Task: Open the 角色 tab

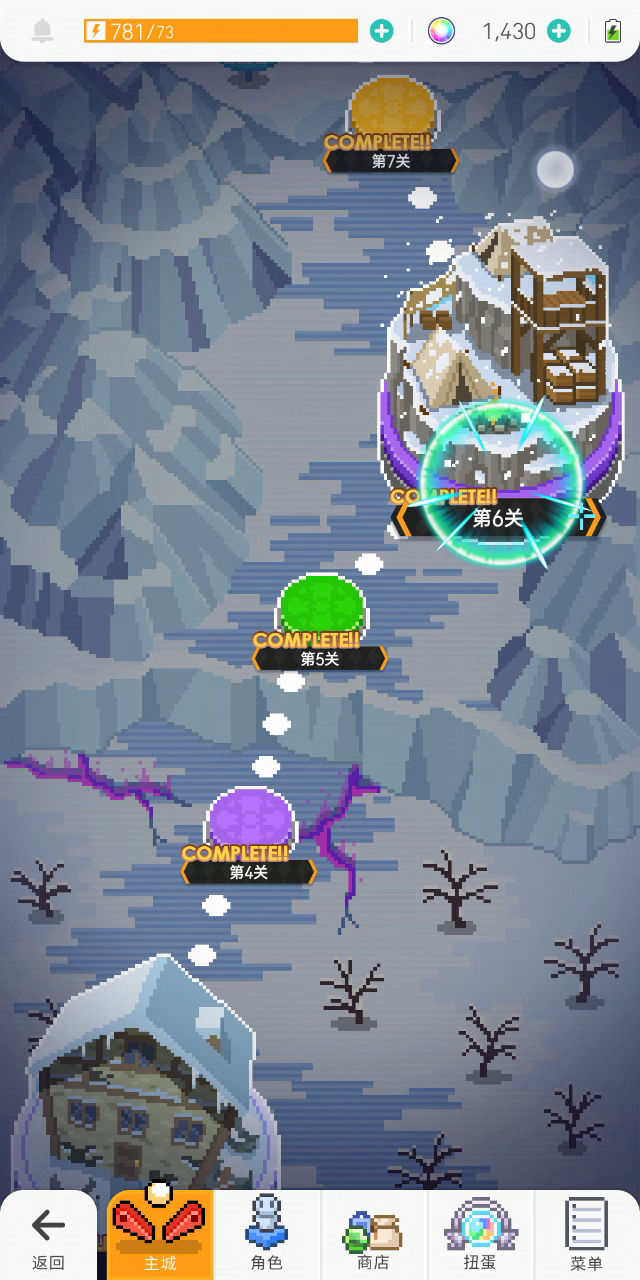Action: 267,1236
